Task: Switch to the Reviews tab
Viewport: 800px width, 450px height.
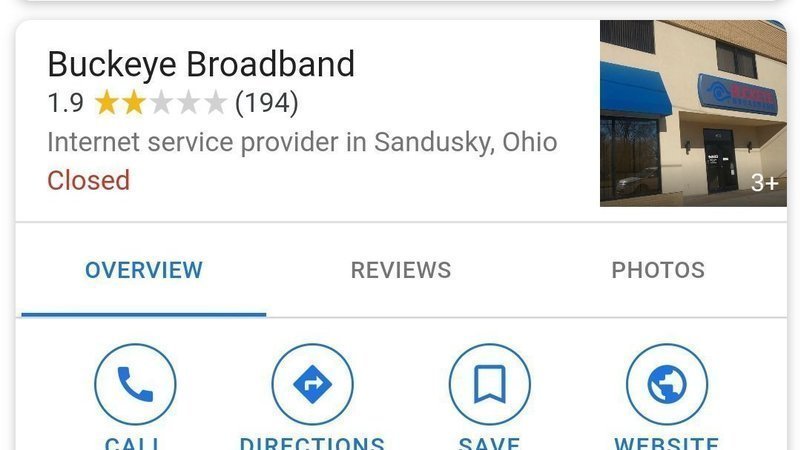Action: [400, 270]
